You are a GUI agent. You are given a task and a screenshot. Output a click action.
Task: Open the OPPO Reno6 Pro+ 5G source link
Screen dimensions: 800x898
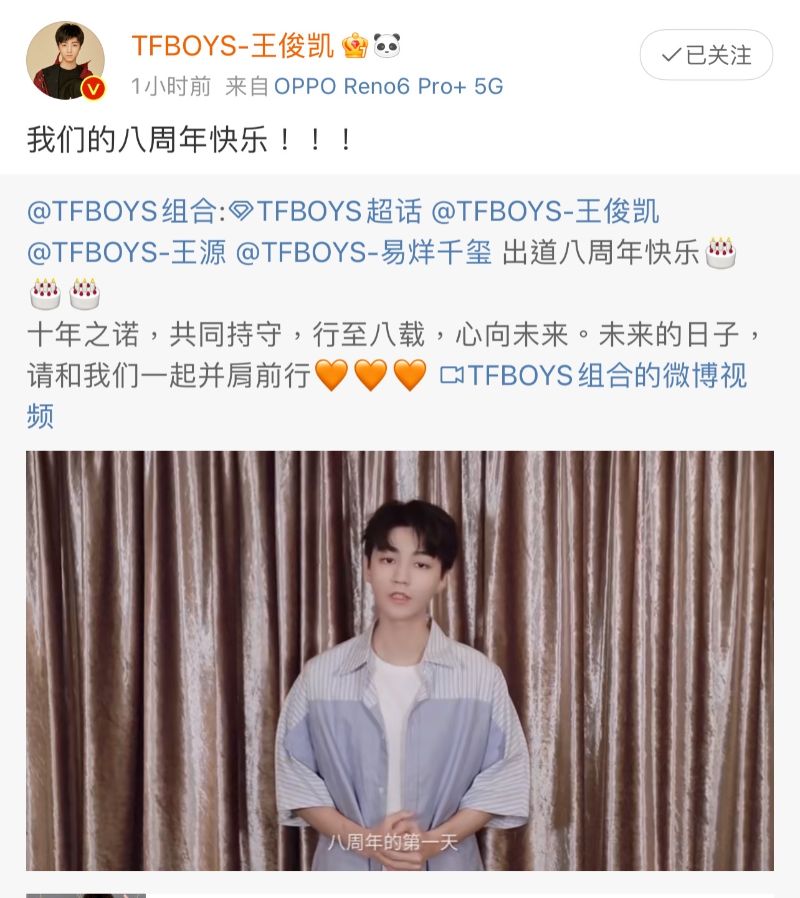click(x=389, y=87)
